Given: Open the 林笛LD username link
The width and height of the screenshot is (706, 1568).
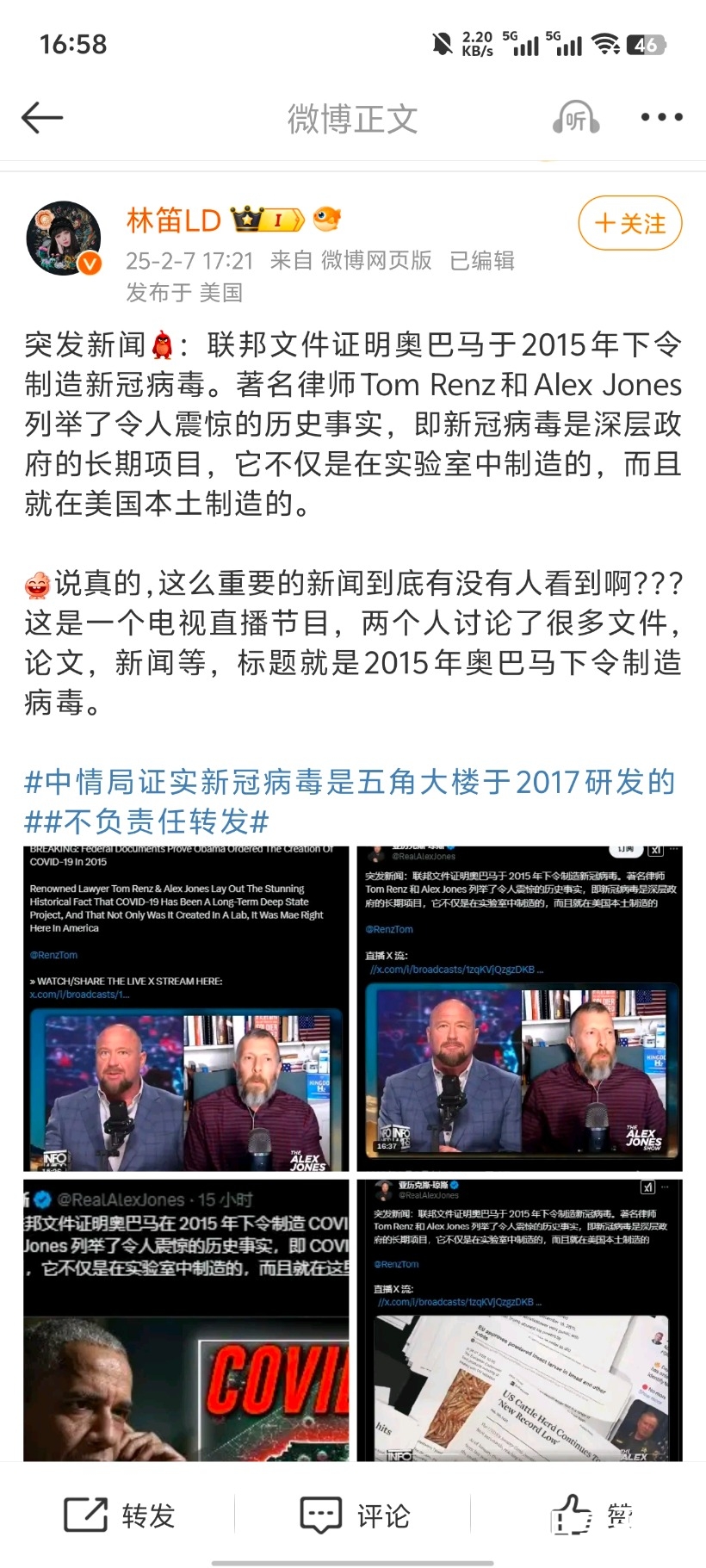Looking at the screenshot, I should [174, 221].
